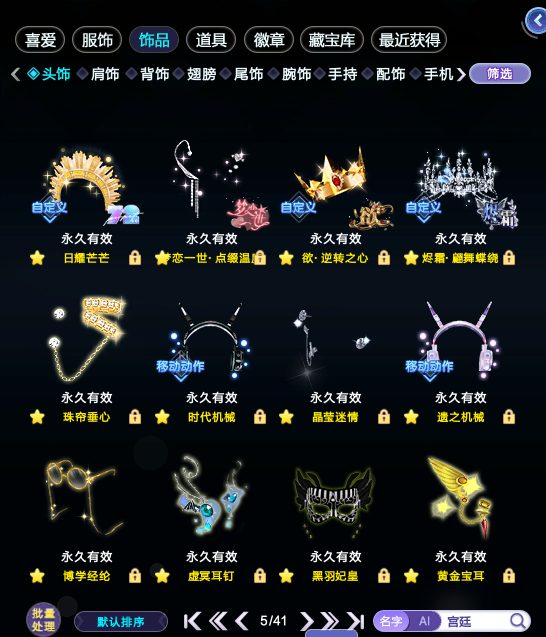
Task: Go to the next page
Action: [x=307, y=621]
